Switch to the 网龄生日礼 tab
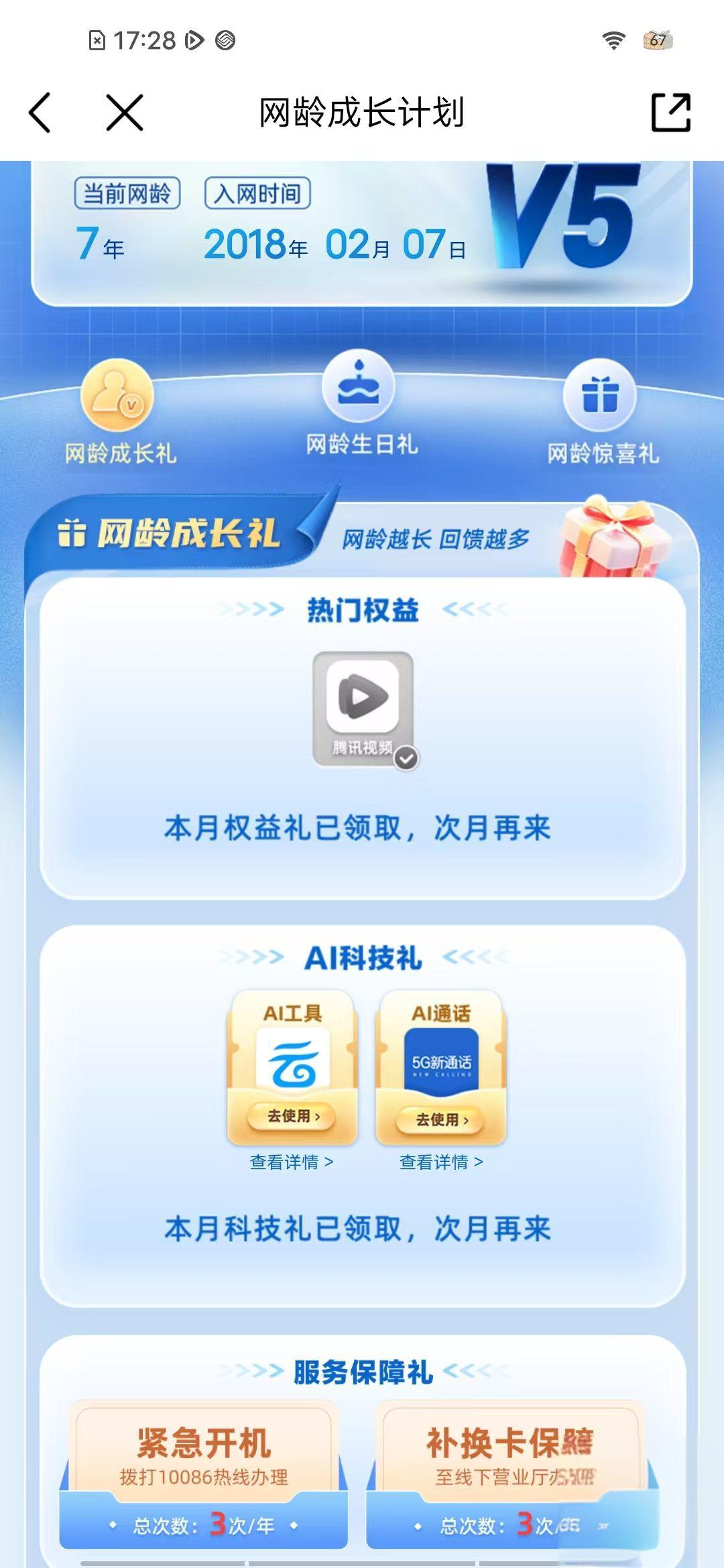This screenshot has width=724, height=1568. pyautogui.click(x=361, y=405)
